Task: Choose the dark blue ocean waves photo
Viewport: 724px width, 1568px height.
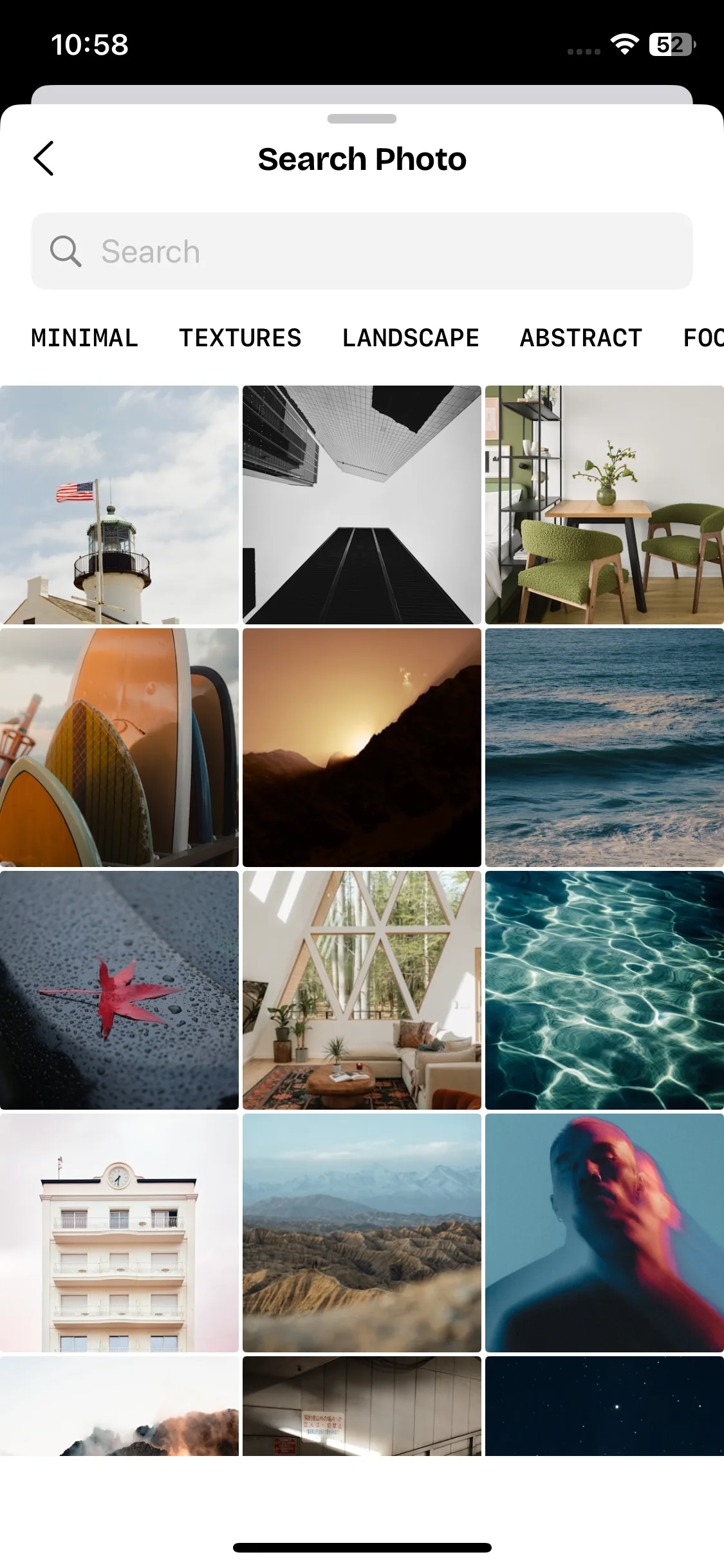Action: (x=604, y=747)
